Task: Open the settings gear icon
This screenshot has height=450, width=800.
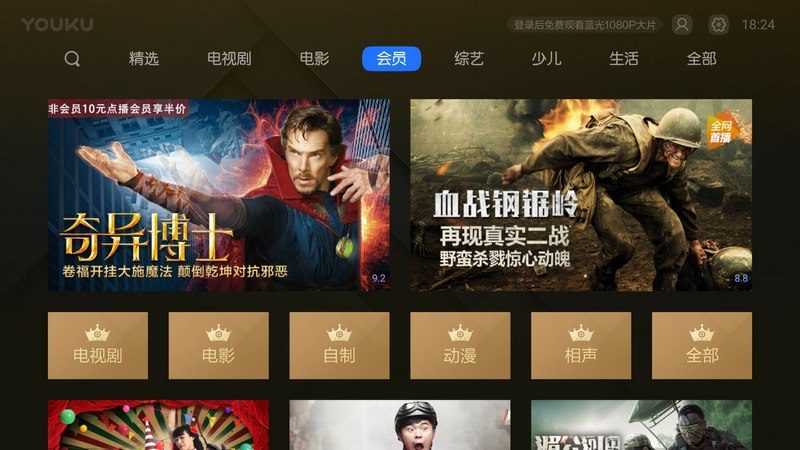Action: [718, 24]
